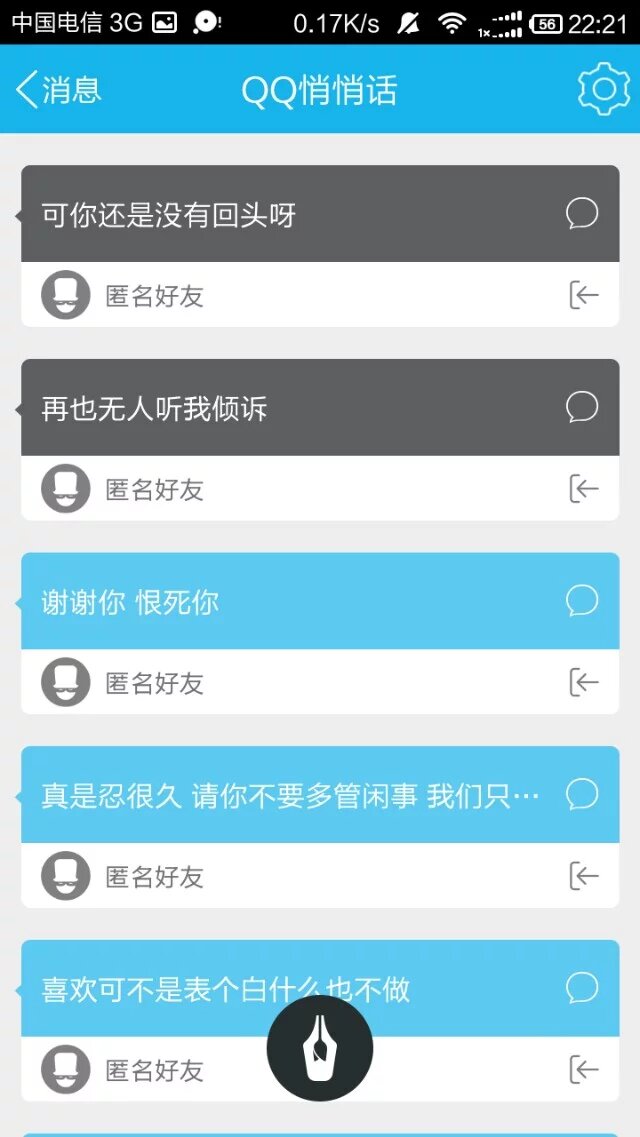Tap comment icon on 喜欢可不是表个白 whisper
Viewport: 640px width, 1137px height.
pyautogui.click(x=582, y=988)
